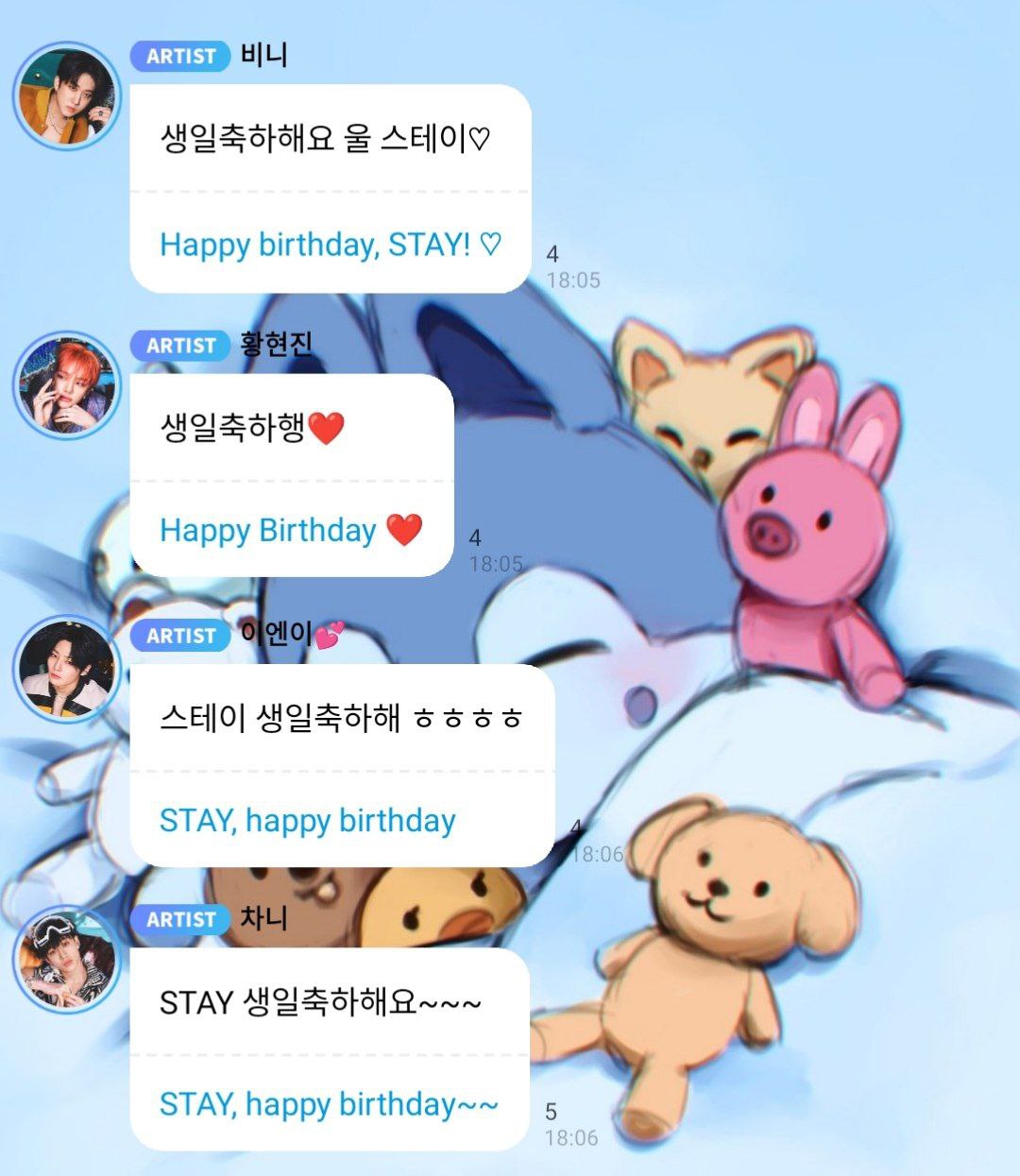Viewport: 1020px width, 1176px height.
Task: Tap 이엔이's profile photo
Action: (66, 670)
